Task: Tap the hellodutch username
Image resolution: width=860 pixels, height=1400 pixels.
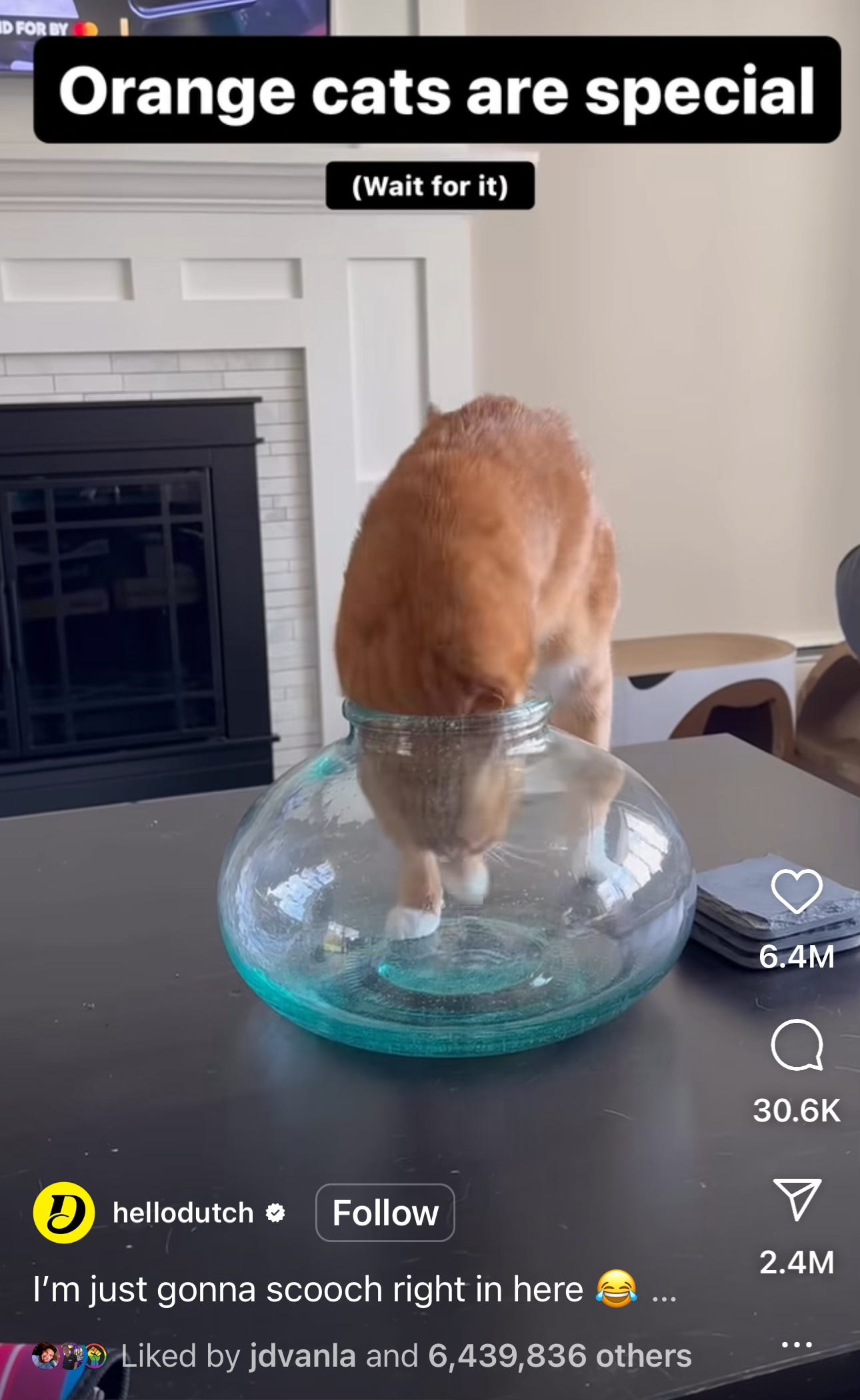Action: tap(183, 1213)
